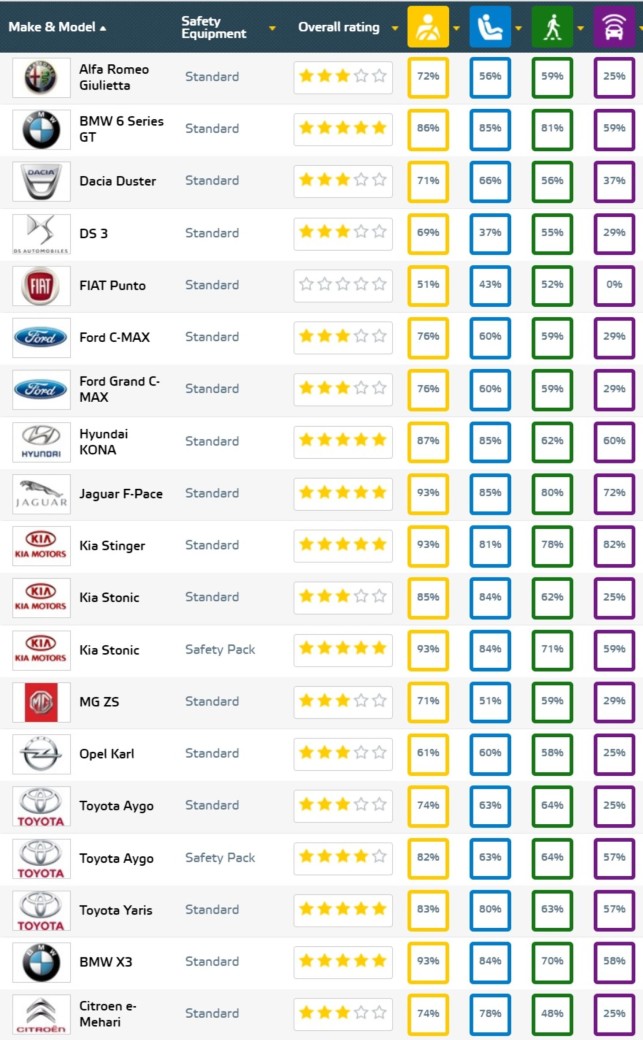Open BMW 6 Series GT result
The image size is (643, 1040).
[x=121, y=129]
